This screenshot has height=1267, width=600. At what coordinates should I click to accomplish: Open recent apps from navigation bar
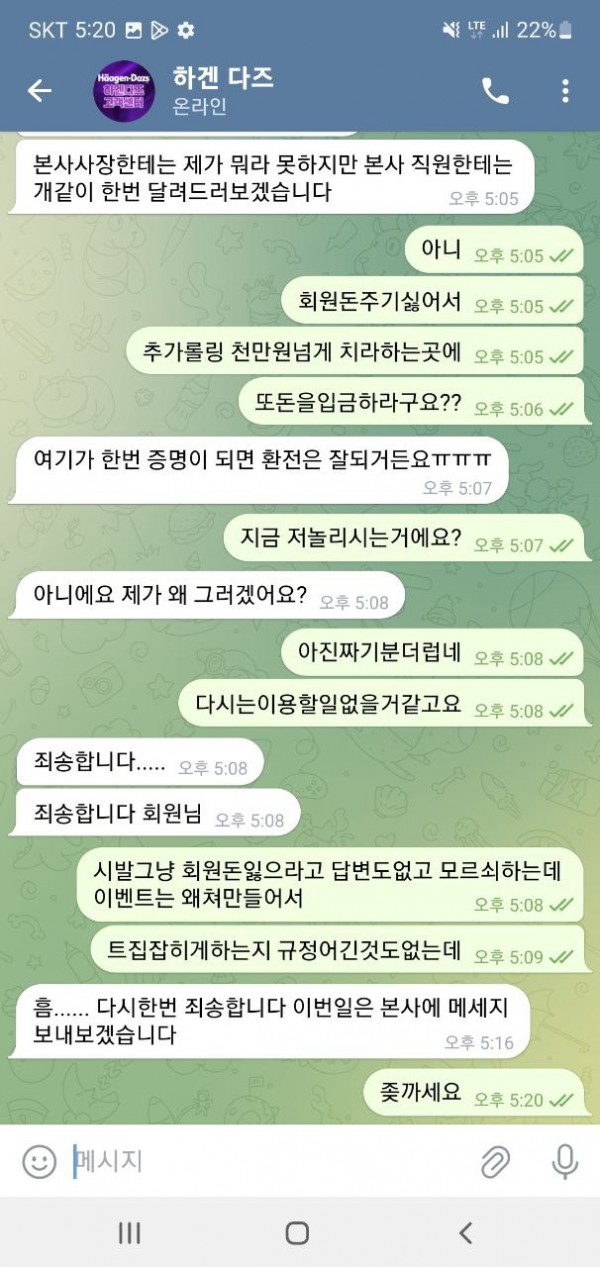[x=130, y=1233]
